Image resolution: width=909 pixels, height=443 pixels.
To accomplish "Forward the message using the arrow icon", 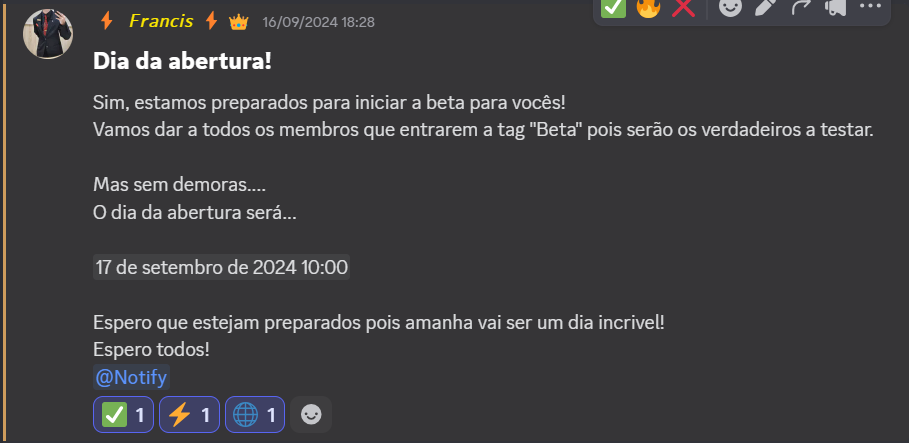I will click(801, 7).
